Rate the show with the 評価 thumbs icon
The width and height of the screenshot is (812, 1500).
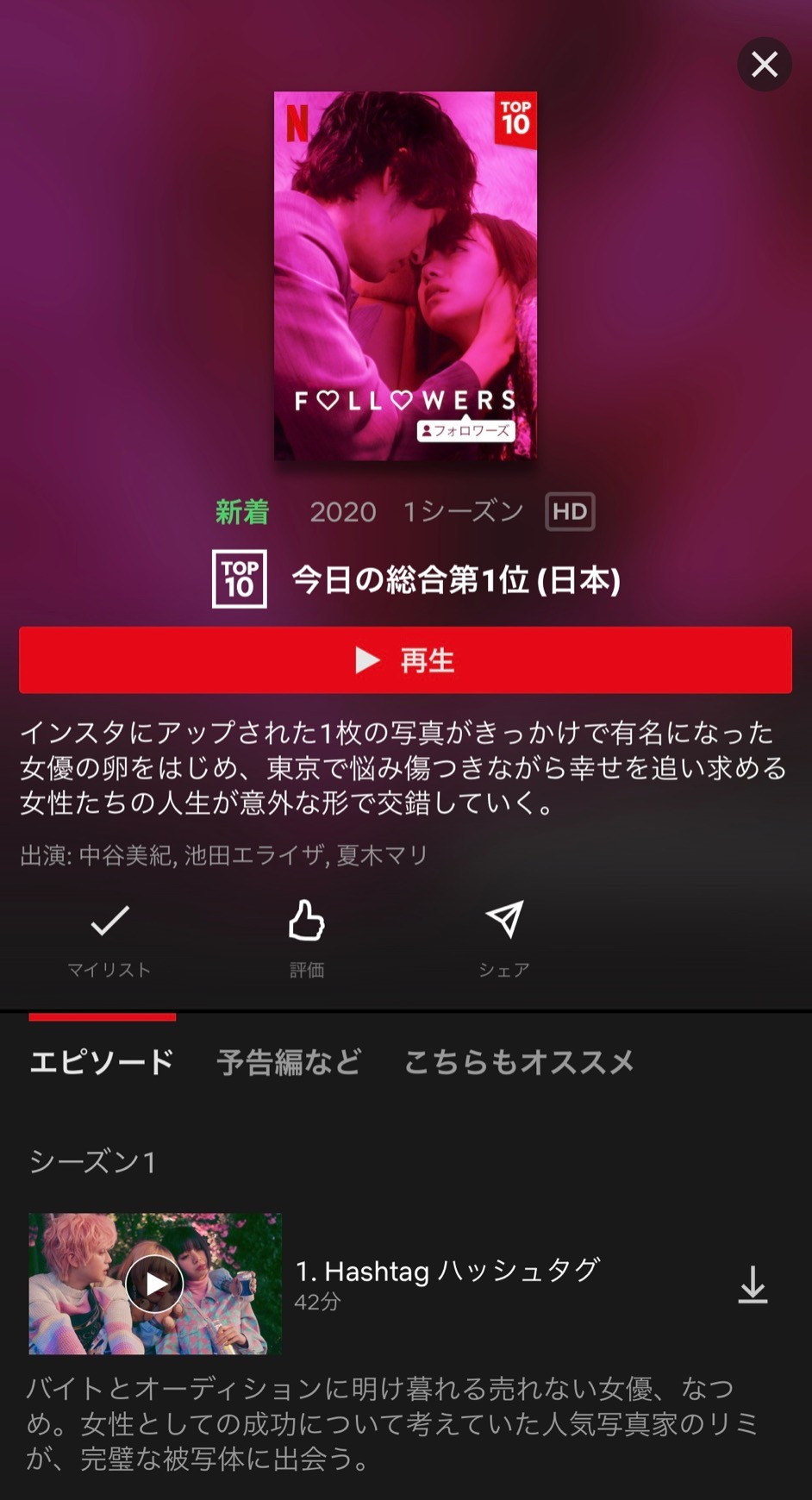[x=306, y=940]
